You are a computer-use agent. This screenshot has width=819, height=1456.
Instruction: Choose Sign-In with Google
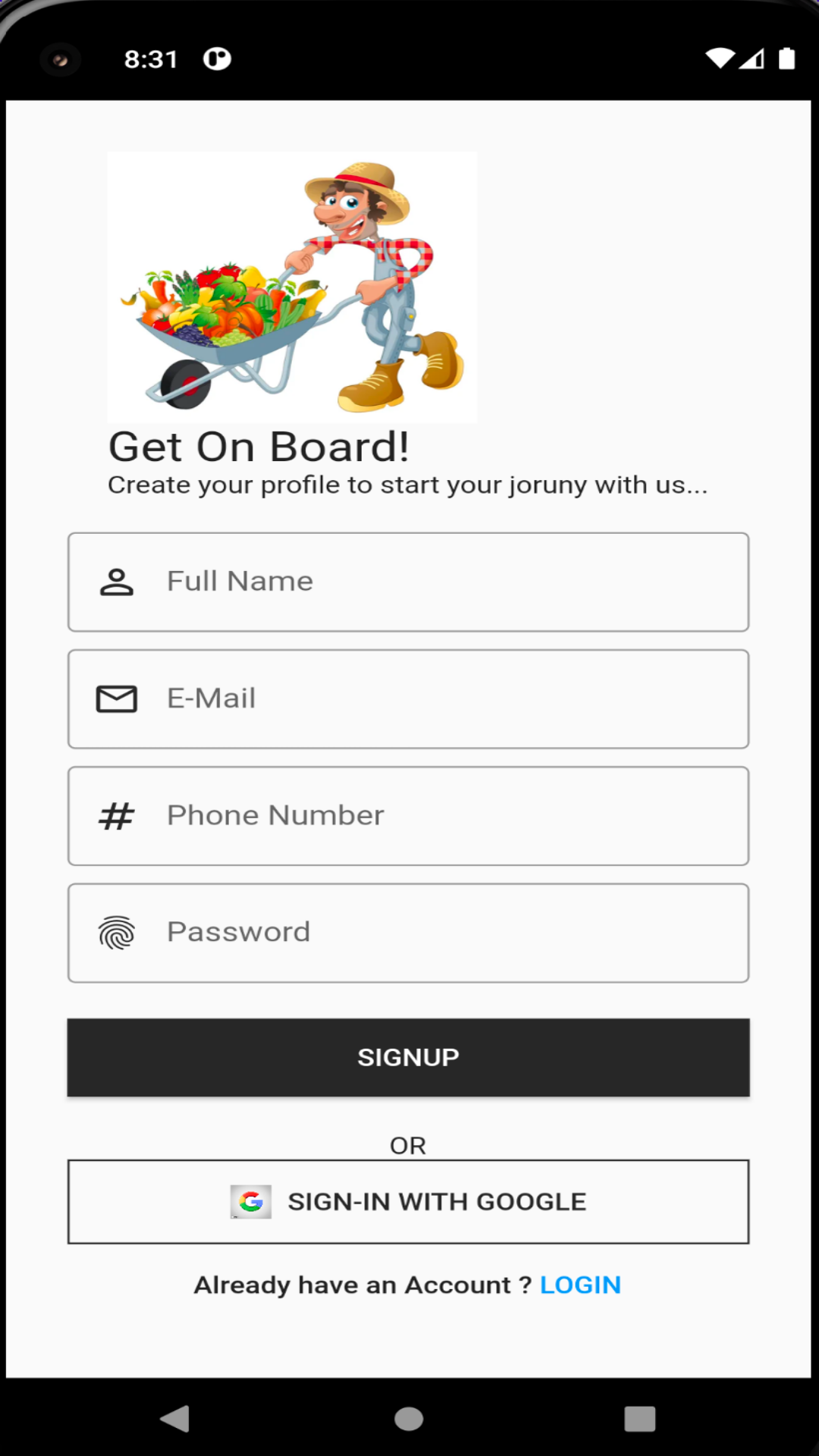coord(408,1201)
